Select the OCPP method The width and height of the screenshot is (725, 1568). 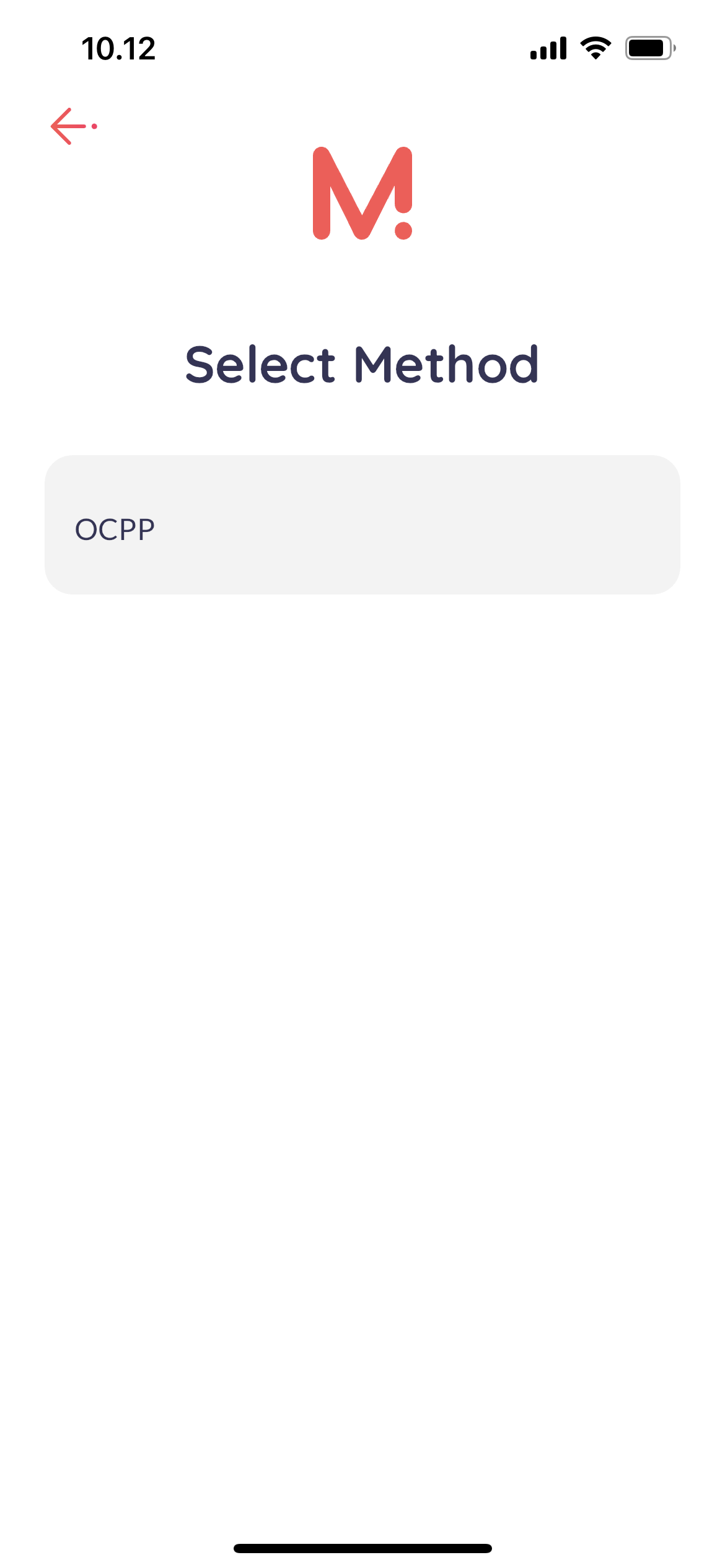(x=362, y=525)
